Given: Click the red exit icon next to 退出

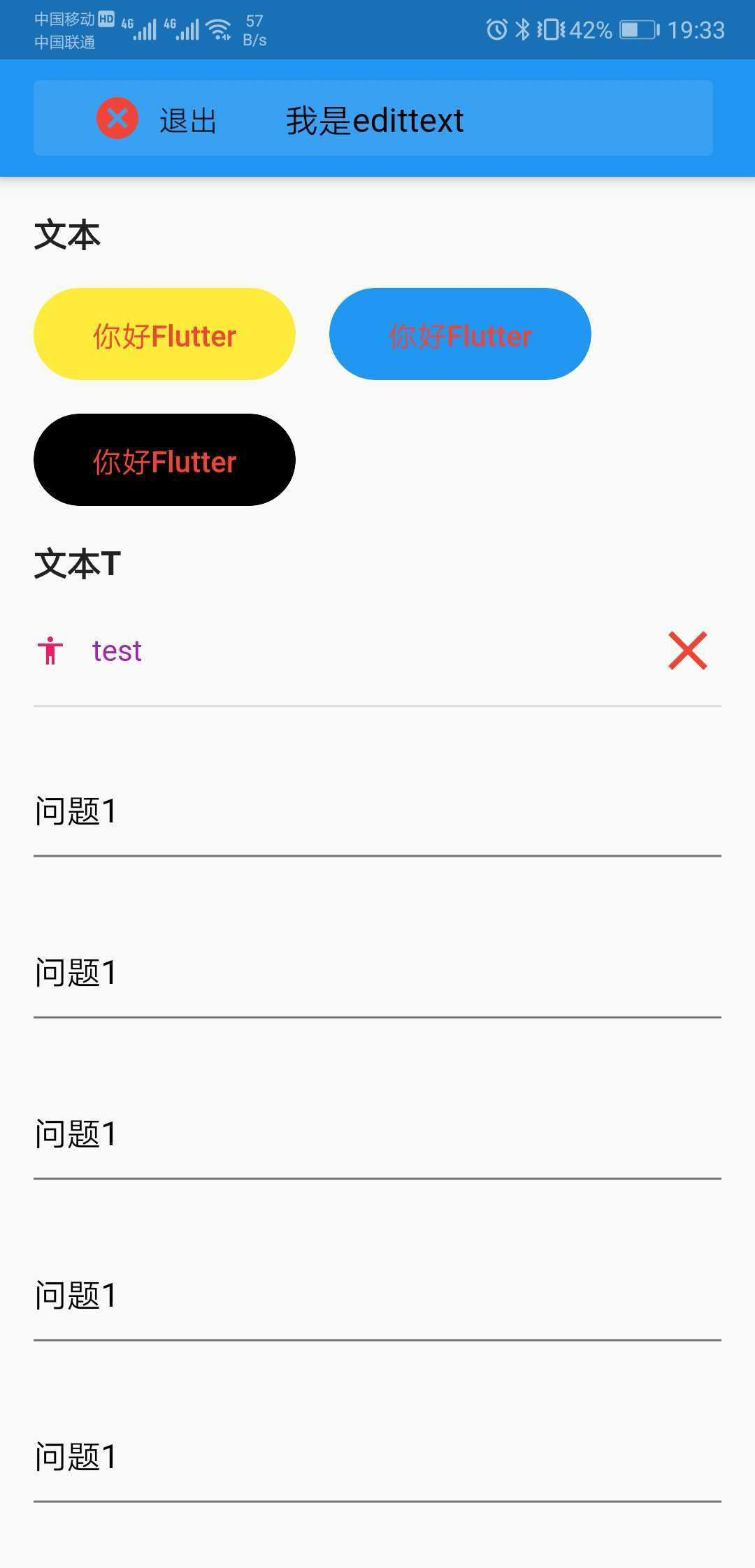Looking at the screenshot, I should coord(117,119).
